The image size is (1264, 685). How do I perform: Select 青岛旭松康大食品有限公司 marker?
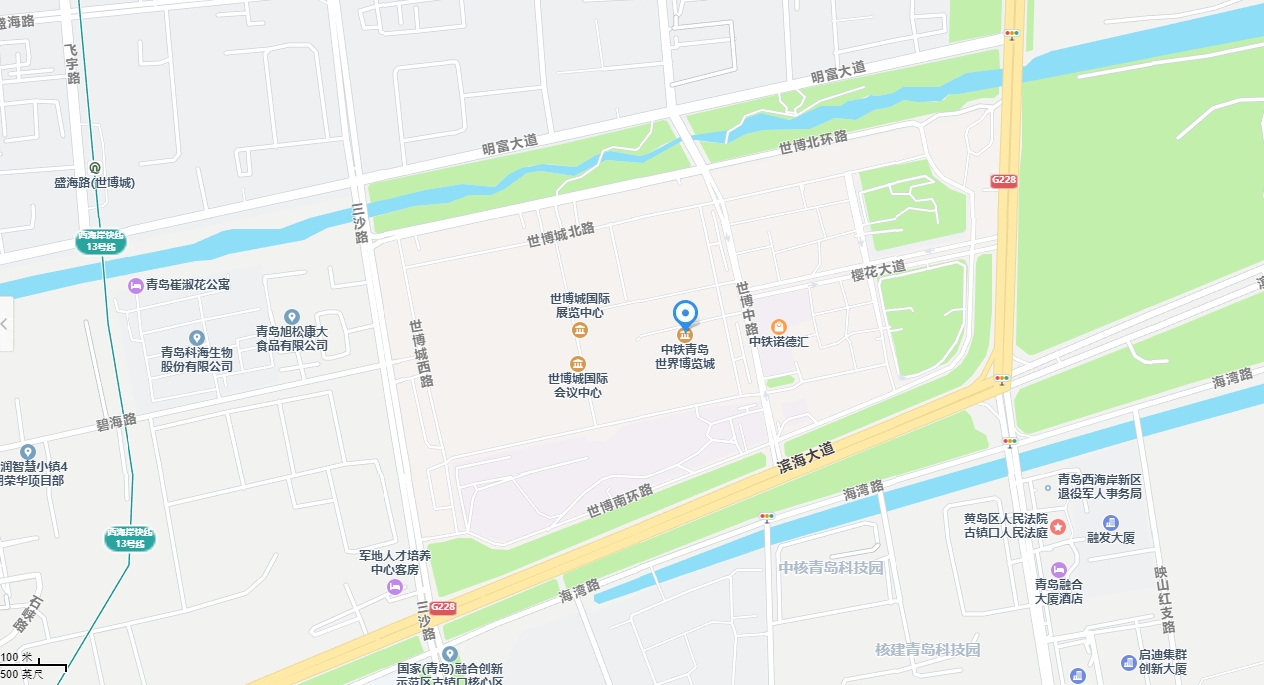pyautogui.click(x=291, y=317)
